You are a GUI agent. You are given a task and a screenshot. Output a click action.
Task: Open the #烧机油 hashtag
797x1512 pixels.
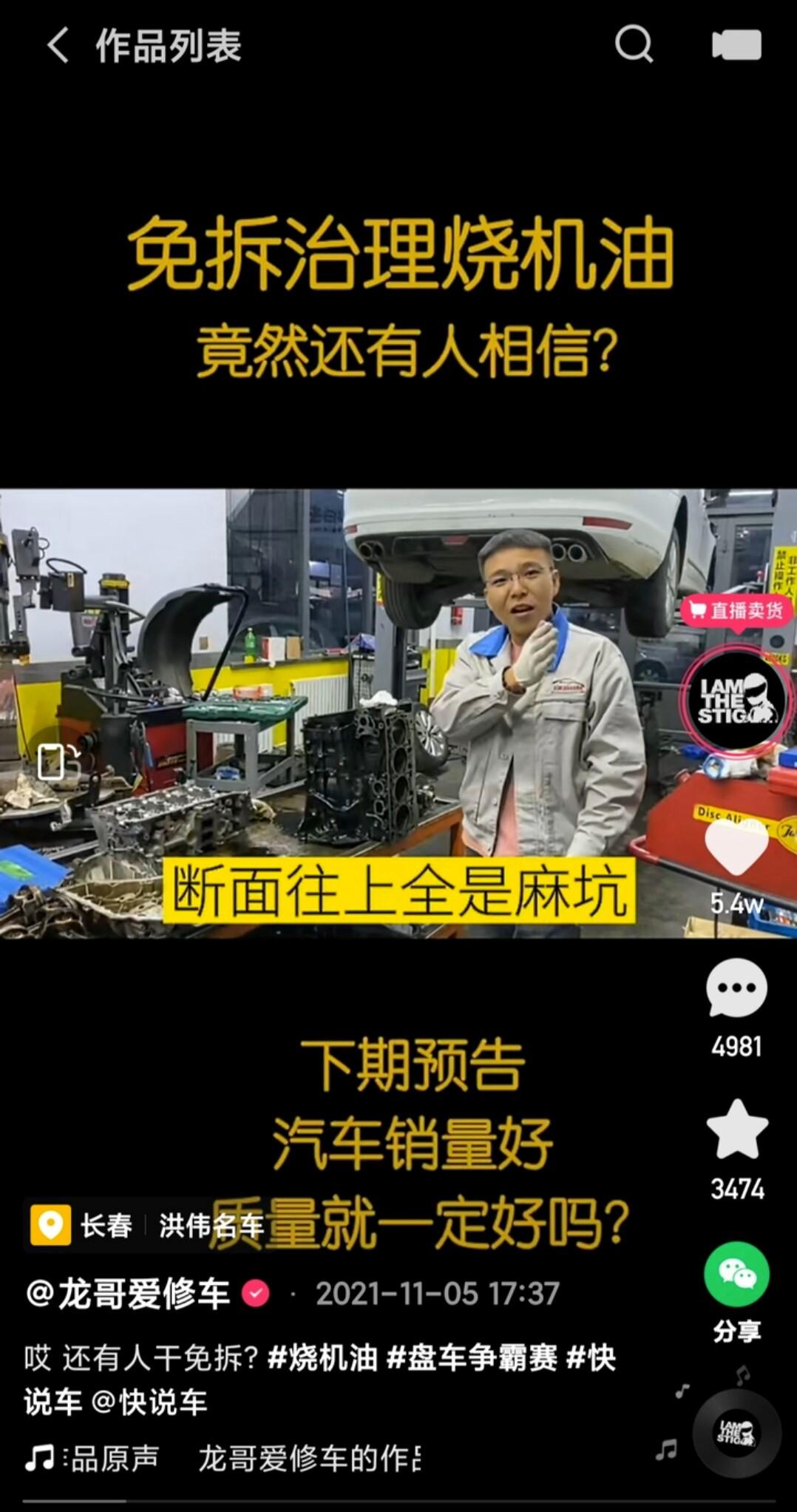(322, 1358)
